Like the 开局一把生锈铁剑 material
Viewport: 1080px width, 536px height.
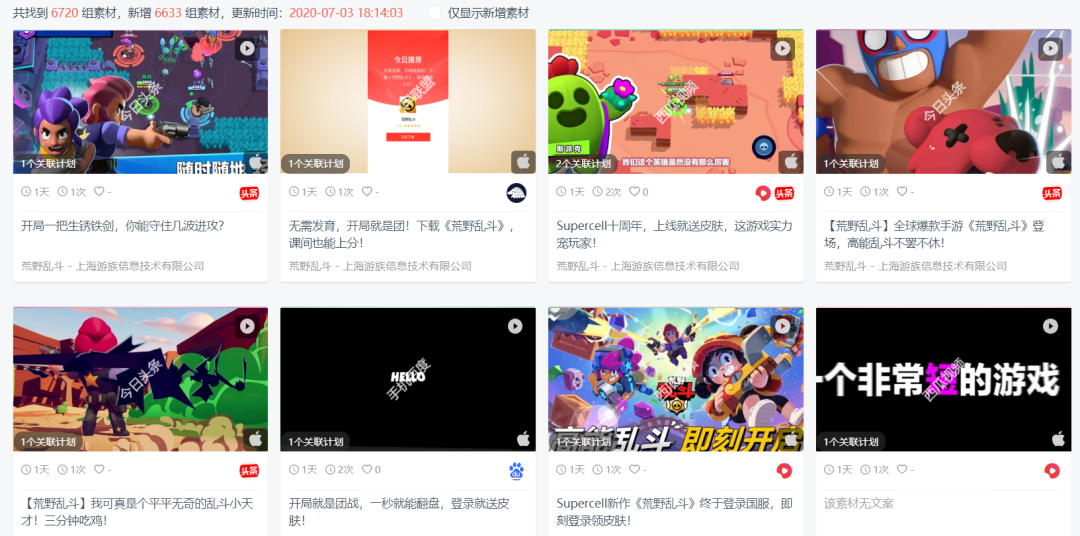tap(99, 192)
